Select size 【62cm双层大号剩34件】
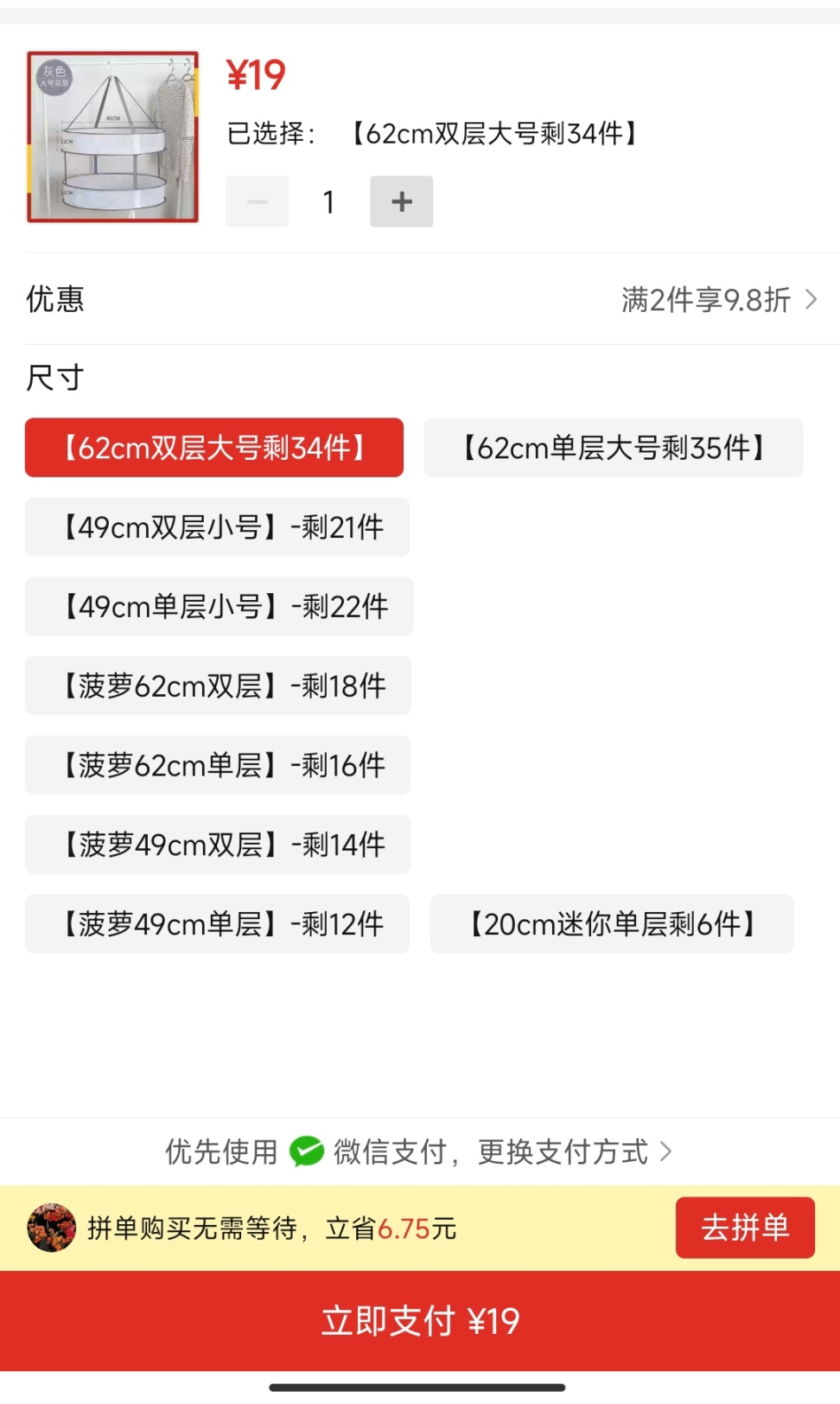The height and width of the screenshot is (1404, 840). click(x=214, y=448)
